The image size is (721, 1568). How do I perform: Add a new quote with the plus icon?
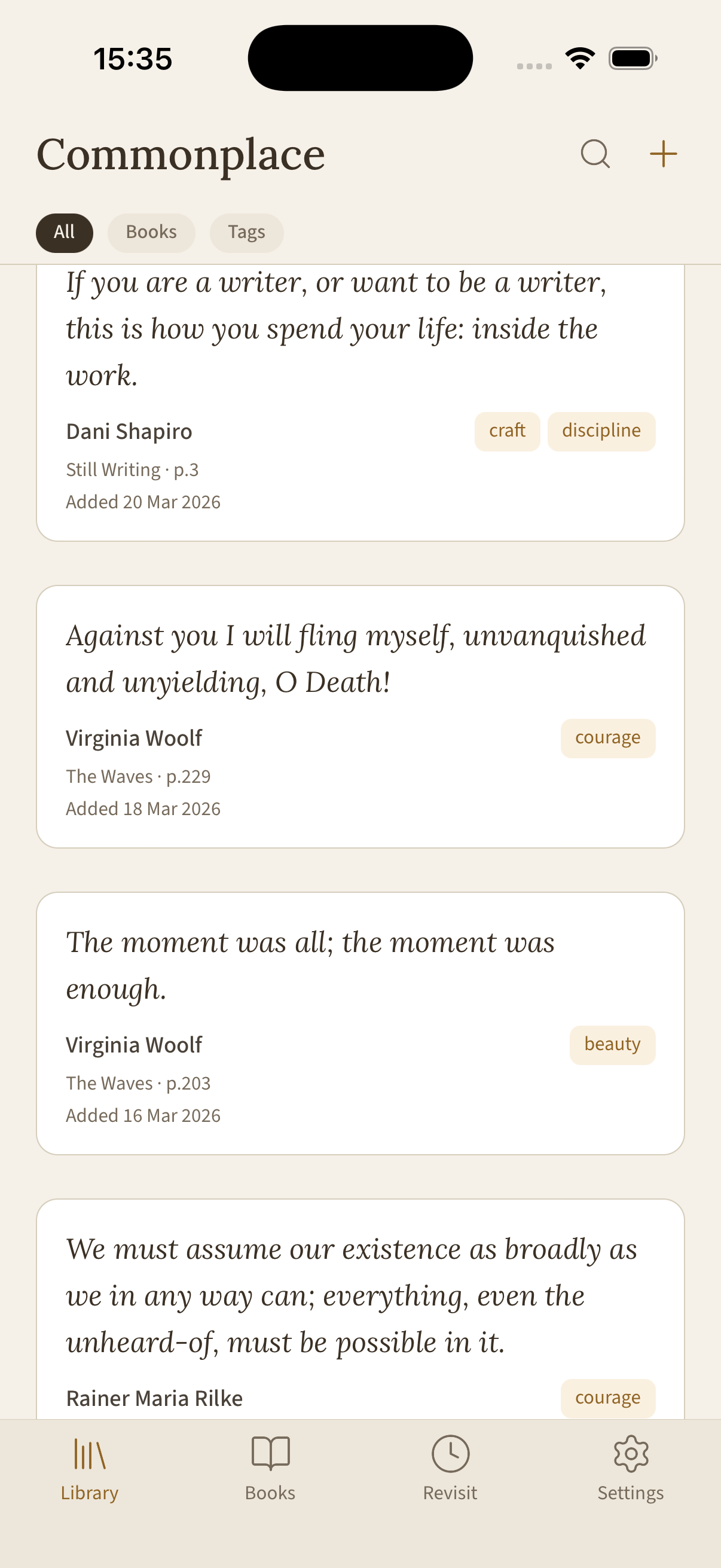tap(662, 153)
